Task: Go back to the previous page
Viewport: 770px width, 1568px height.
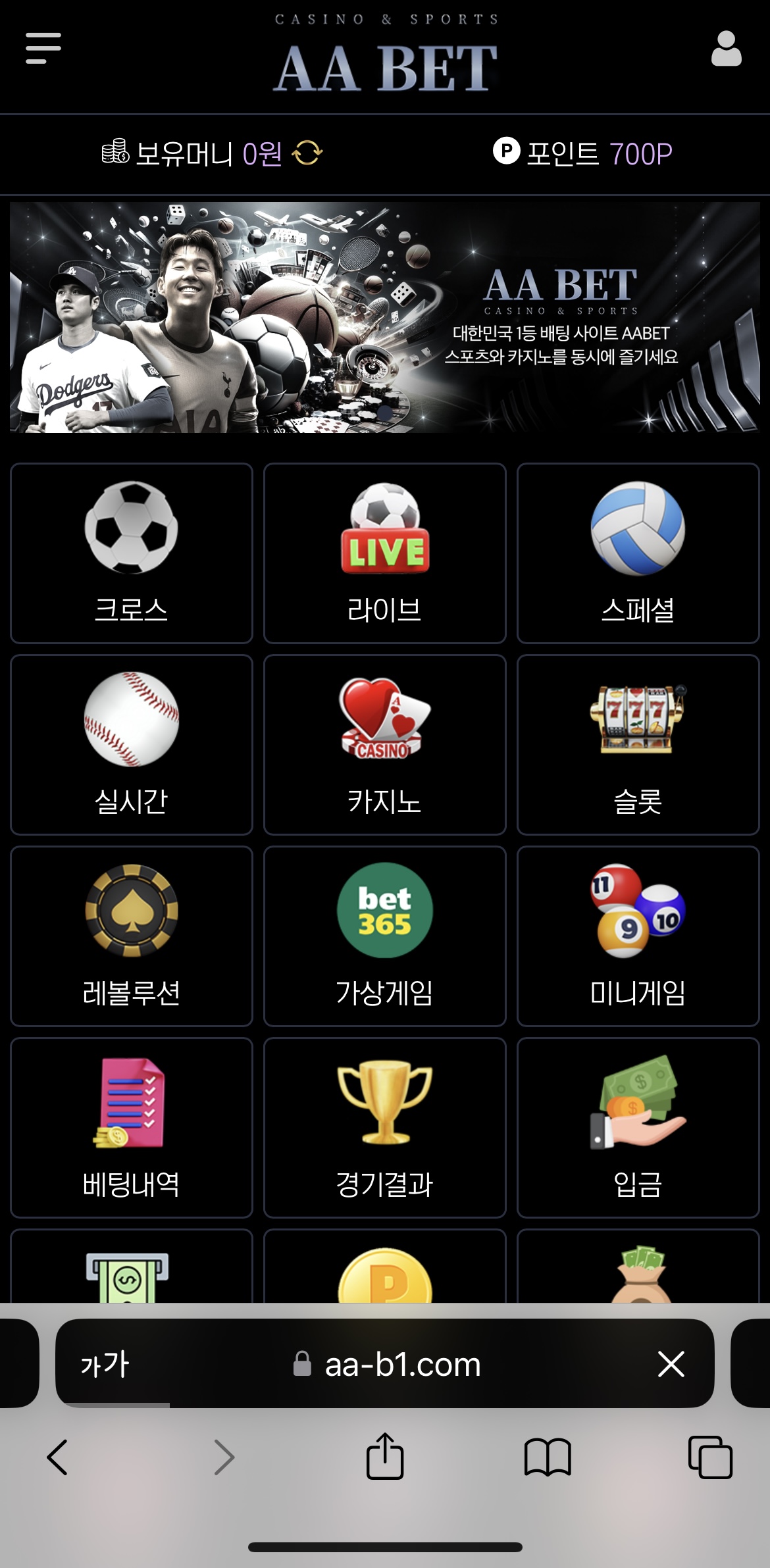Action: (57, 1457)
